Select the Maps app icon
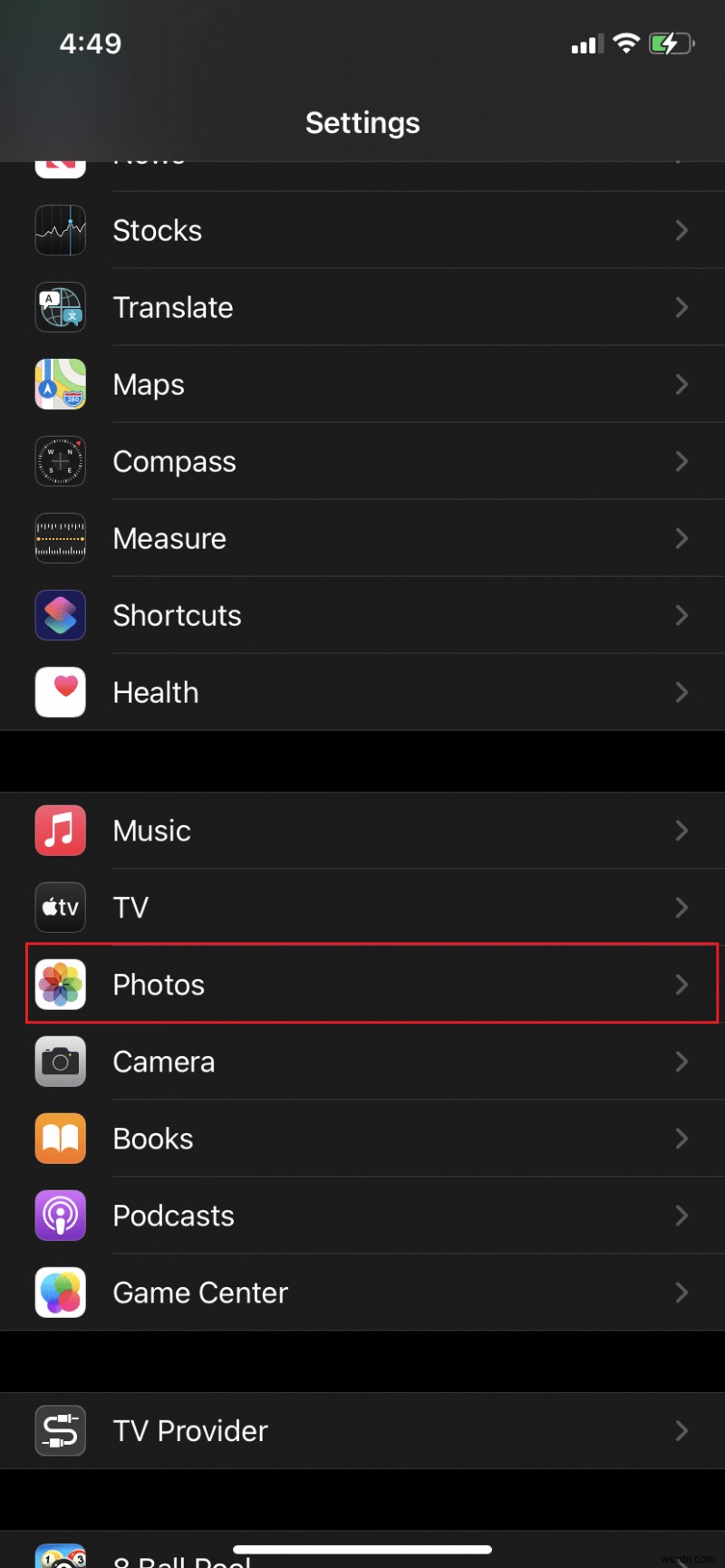725x1568 pixels. (x=60, y=384)
